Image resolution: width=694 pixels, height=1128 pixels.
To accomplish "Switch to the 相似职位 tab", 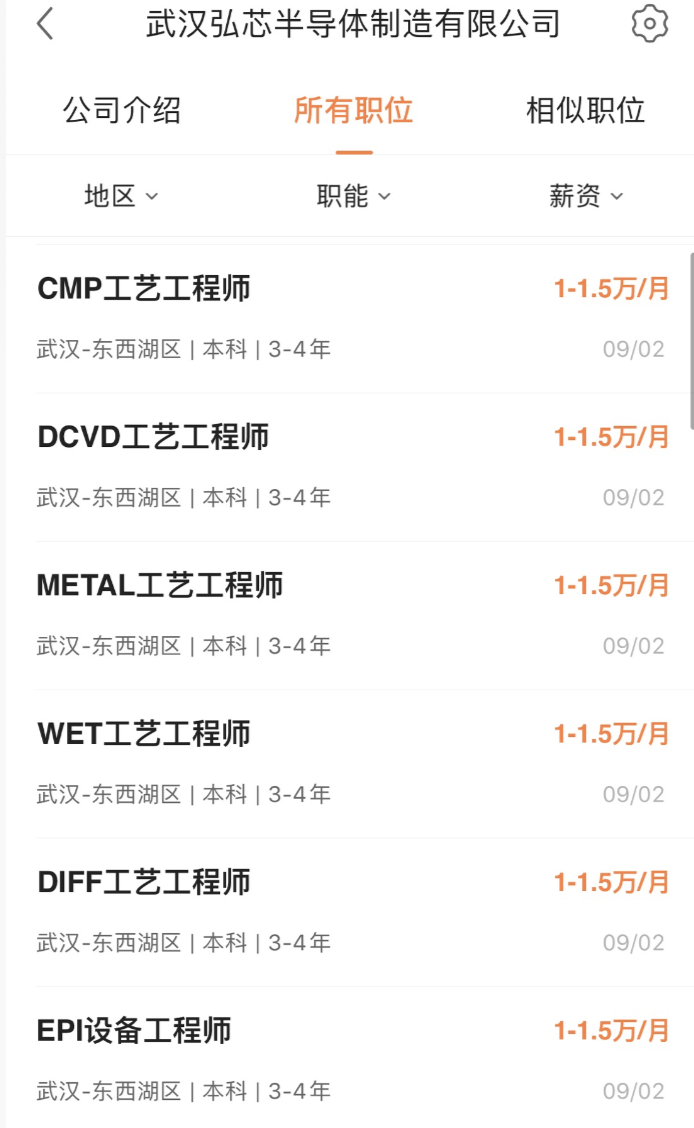I will click(585, 110).
